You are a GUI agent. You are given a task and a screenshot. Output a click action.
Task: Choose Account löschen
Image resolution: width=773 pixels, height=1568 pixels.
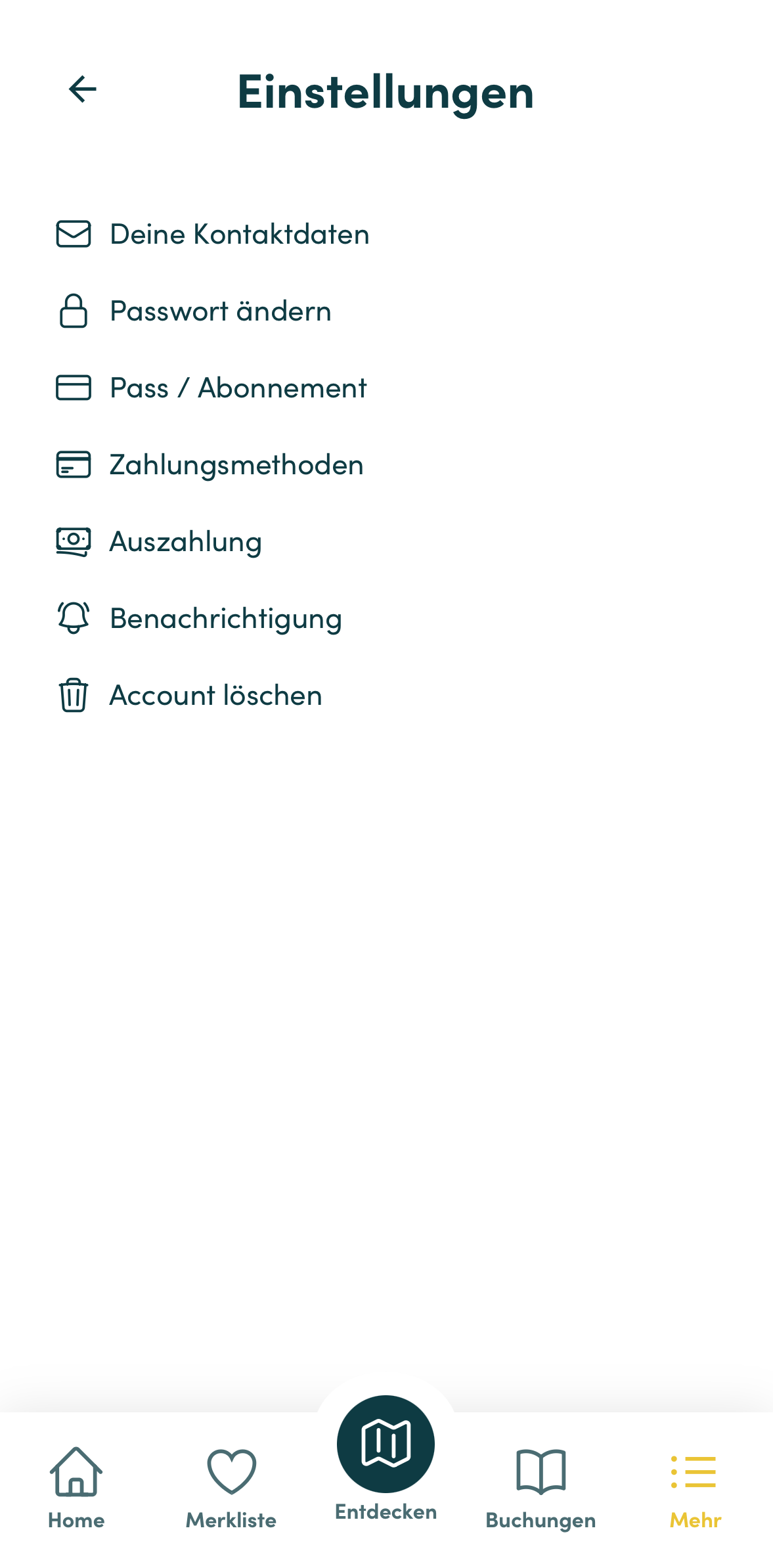point(215,696)
